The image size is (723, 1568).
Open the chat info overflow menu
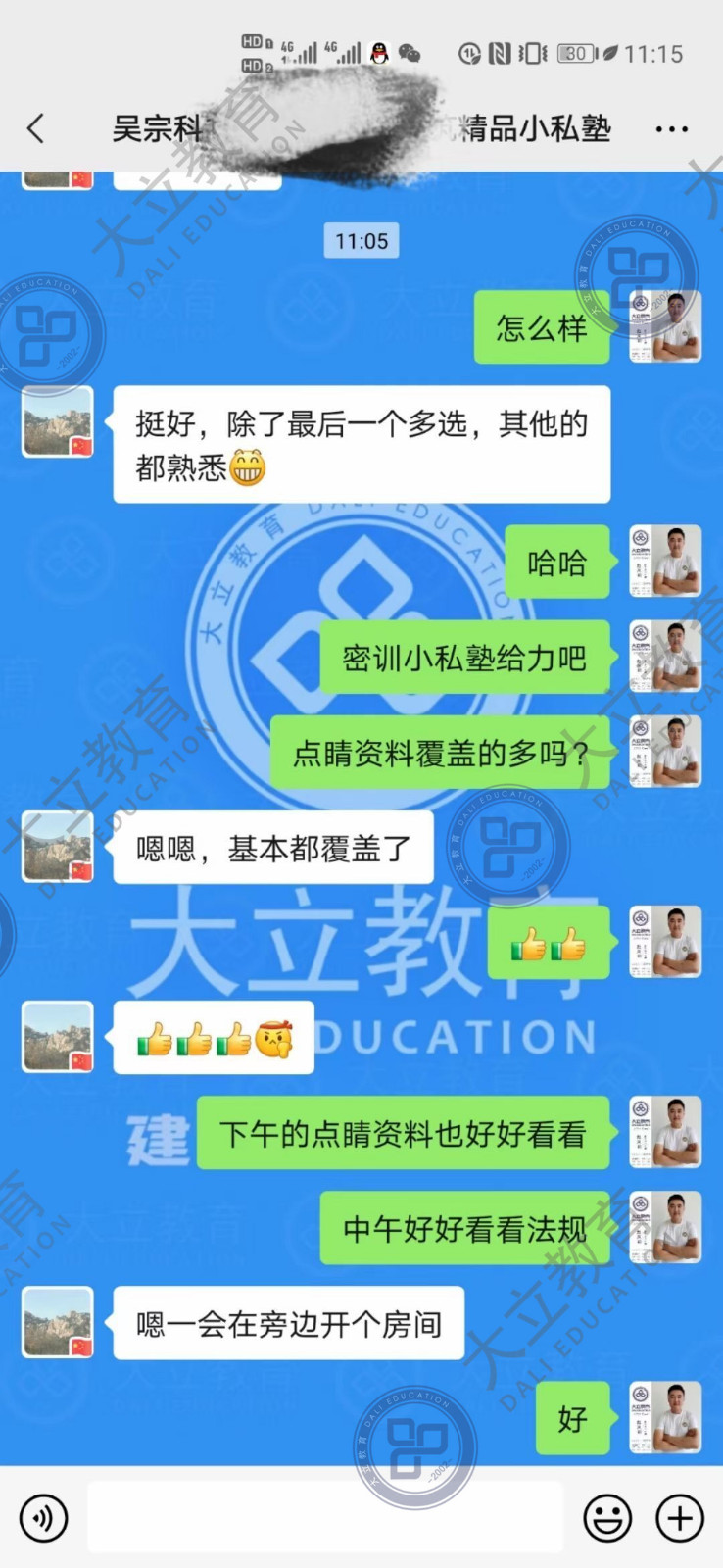coord(671,129)
